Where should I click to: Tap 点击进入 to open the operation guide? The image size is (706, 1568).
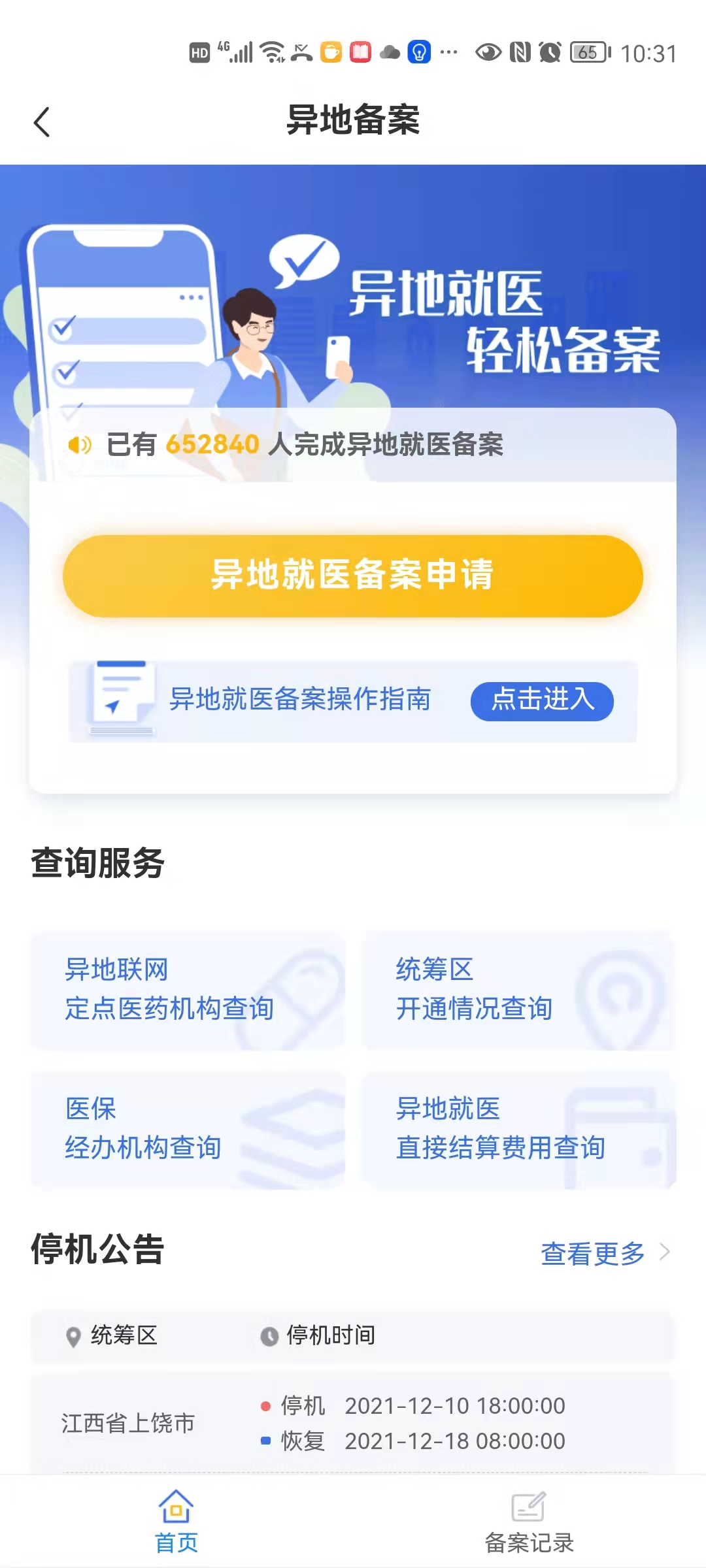click(x=541, y=701)
